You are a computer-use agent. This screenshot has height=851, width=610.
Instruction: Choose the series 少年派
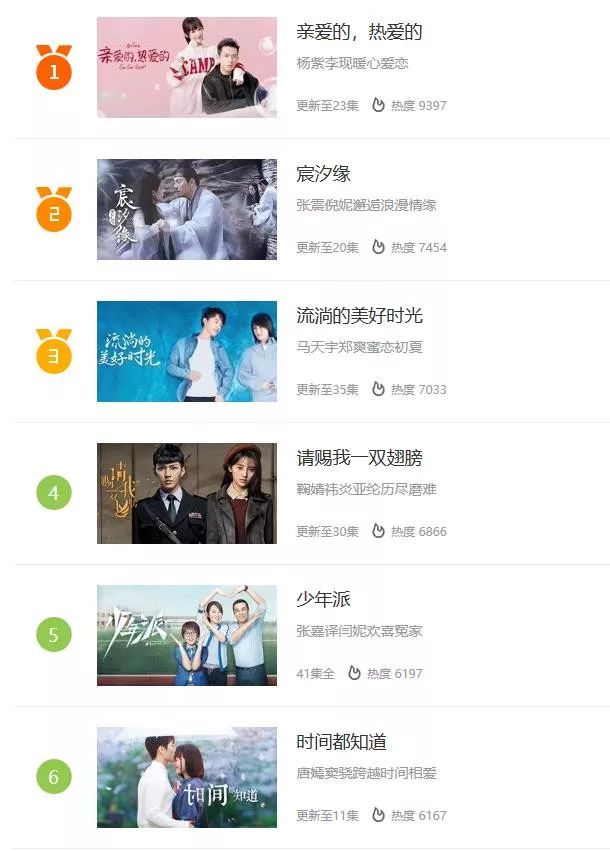pyautogui.click(x=324, y=600)
